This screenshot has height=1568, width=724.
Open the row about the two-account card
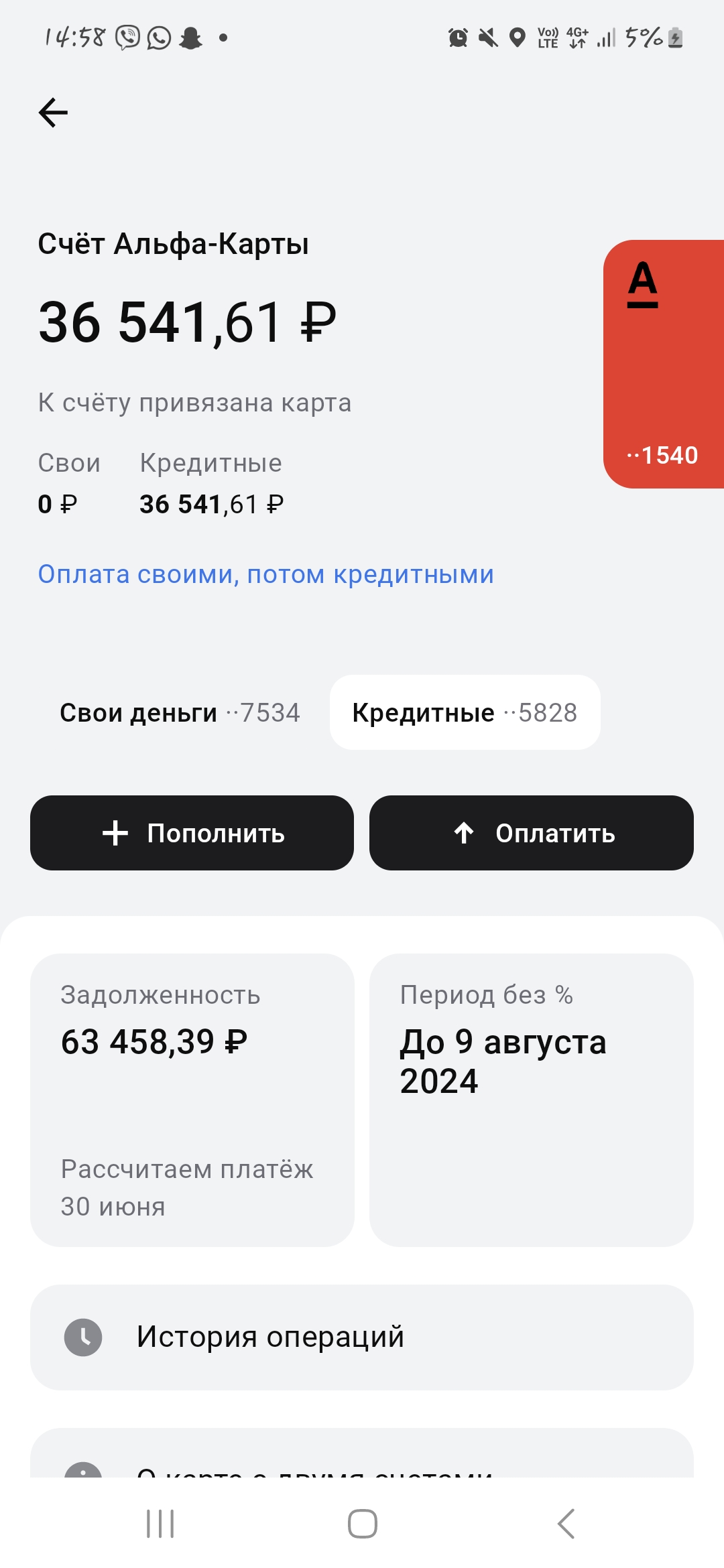click(x=362, y=1454)
